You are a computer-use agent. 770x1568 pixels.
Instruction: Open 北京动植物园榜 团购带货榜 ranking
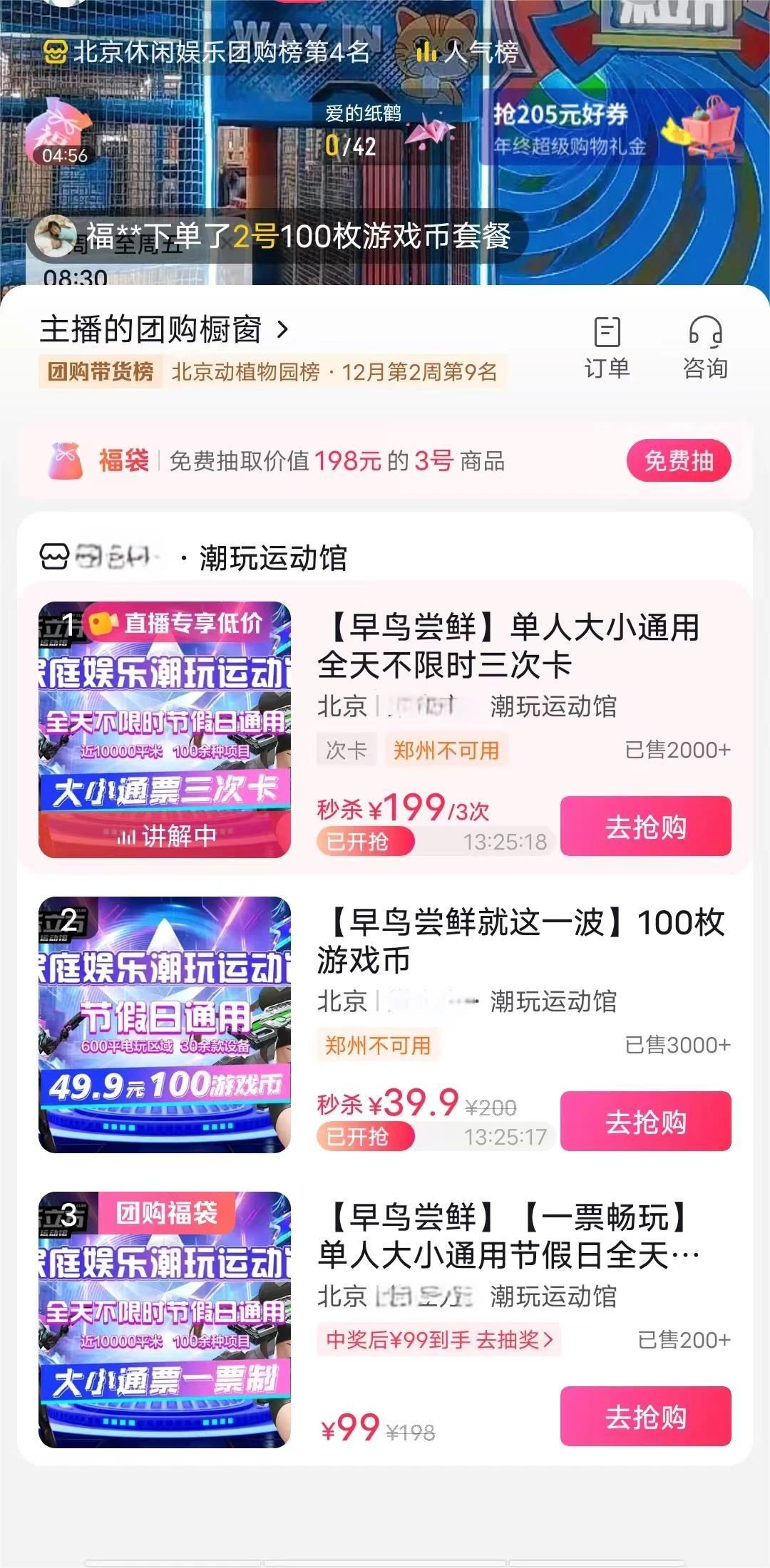[x=271, y=372]
